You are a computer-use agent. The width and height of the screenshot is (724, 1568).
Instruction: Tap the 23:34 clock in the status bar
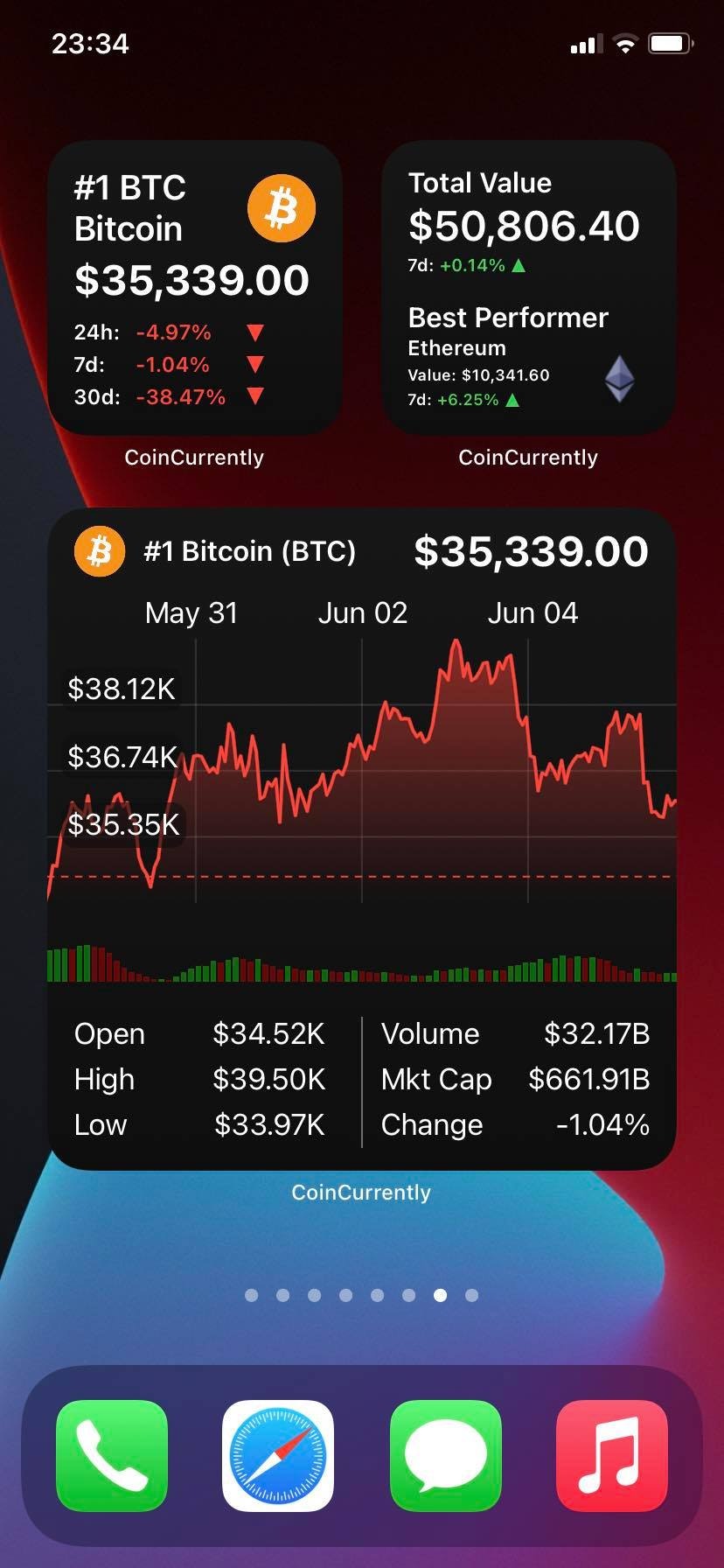(91, 42)
